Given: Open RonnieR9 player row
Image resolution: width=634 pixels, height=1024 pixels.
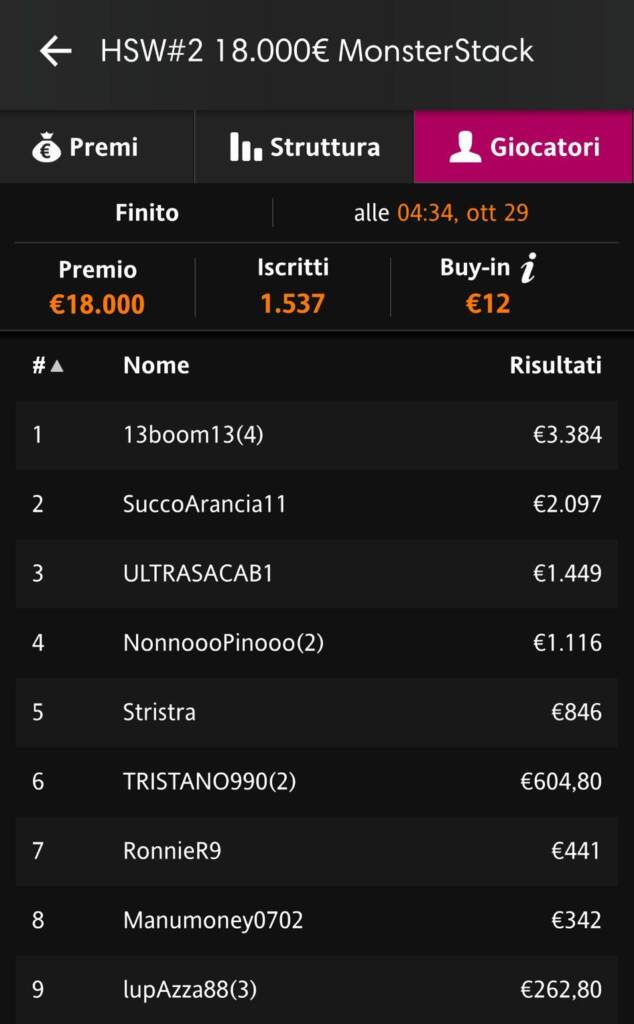Looking at the screenshot, I should 317,850.
